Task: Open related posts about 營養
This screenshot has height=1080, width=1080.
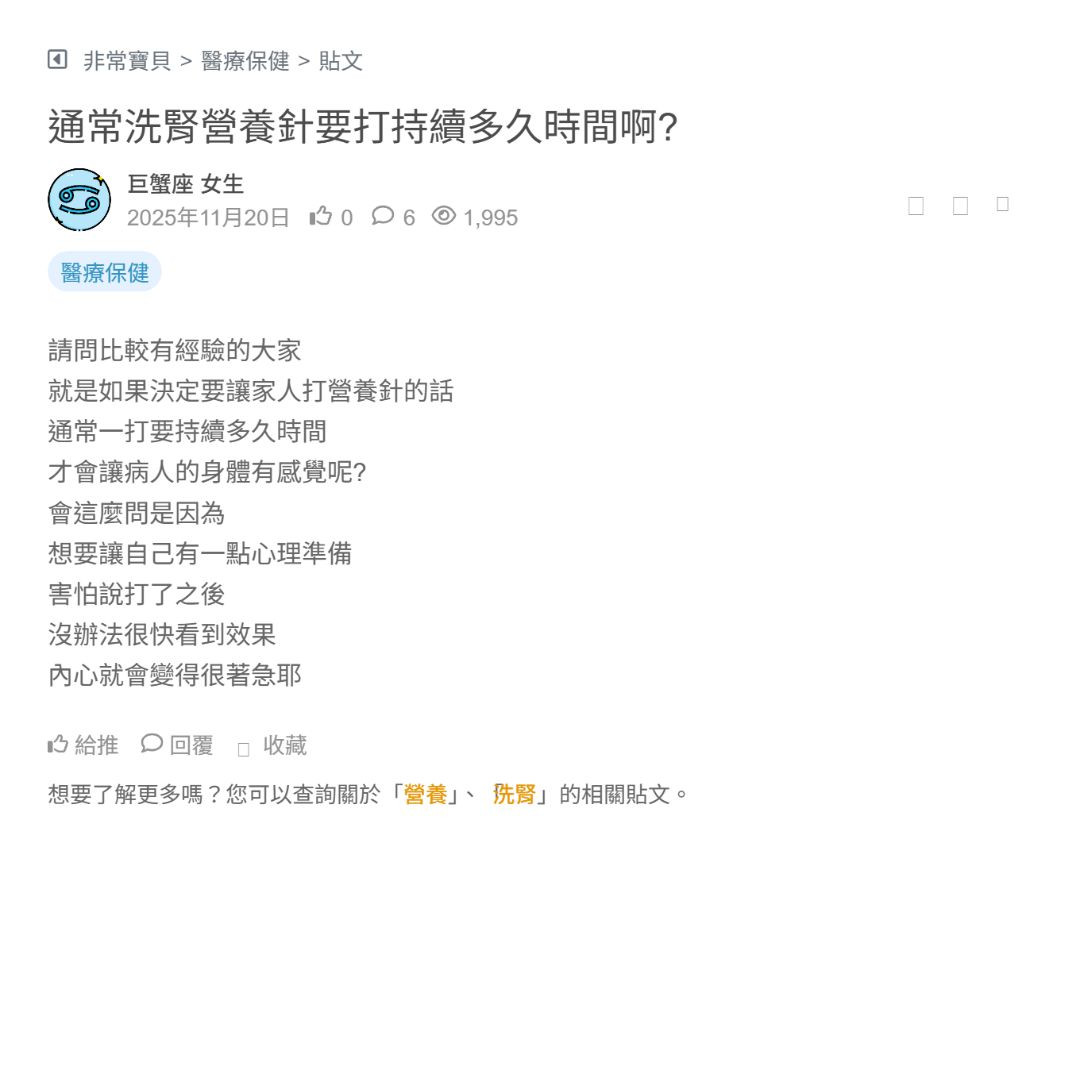Action: click(x=425, y=795)
